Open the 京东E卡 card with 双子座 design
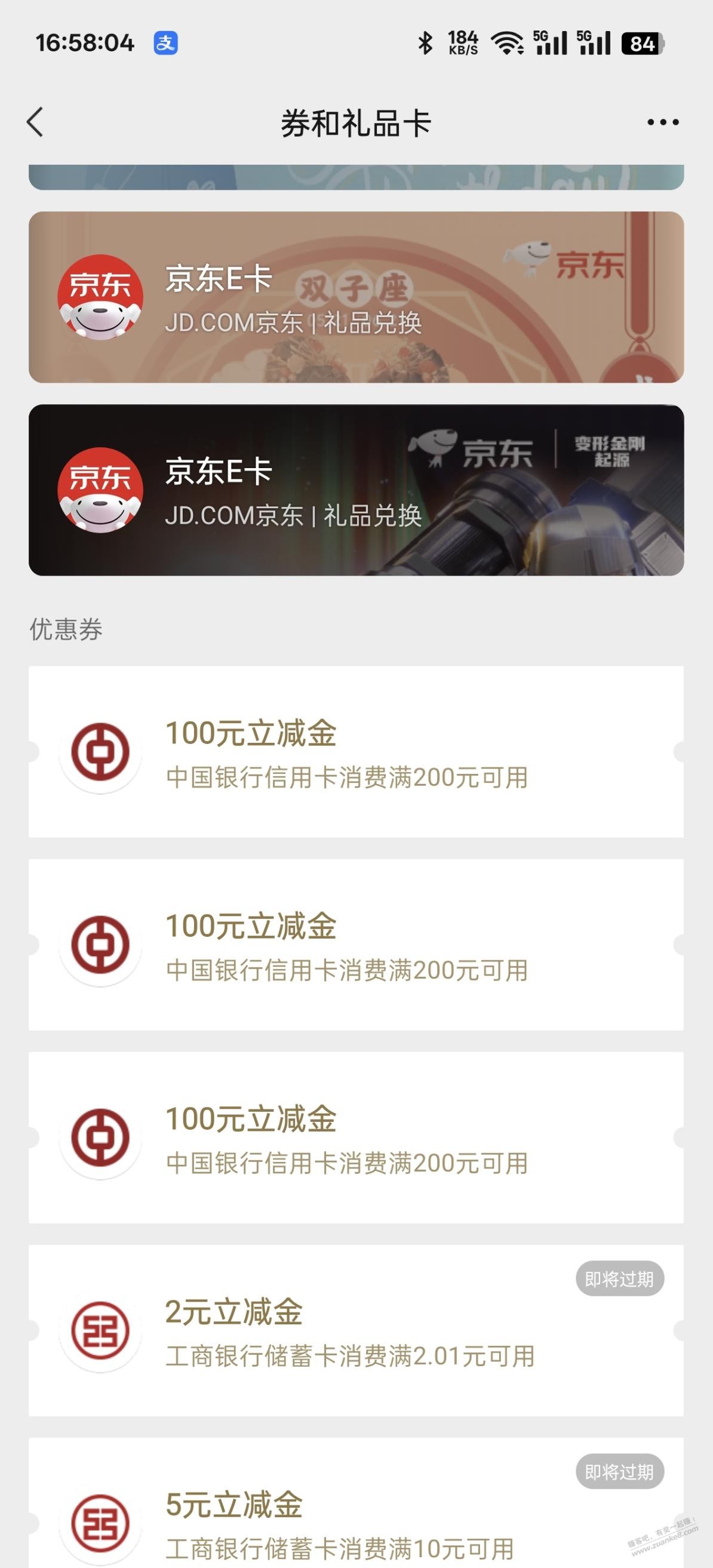The image size is (713, 1568). click(x=356, y=297)
